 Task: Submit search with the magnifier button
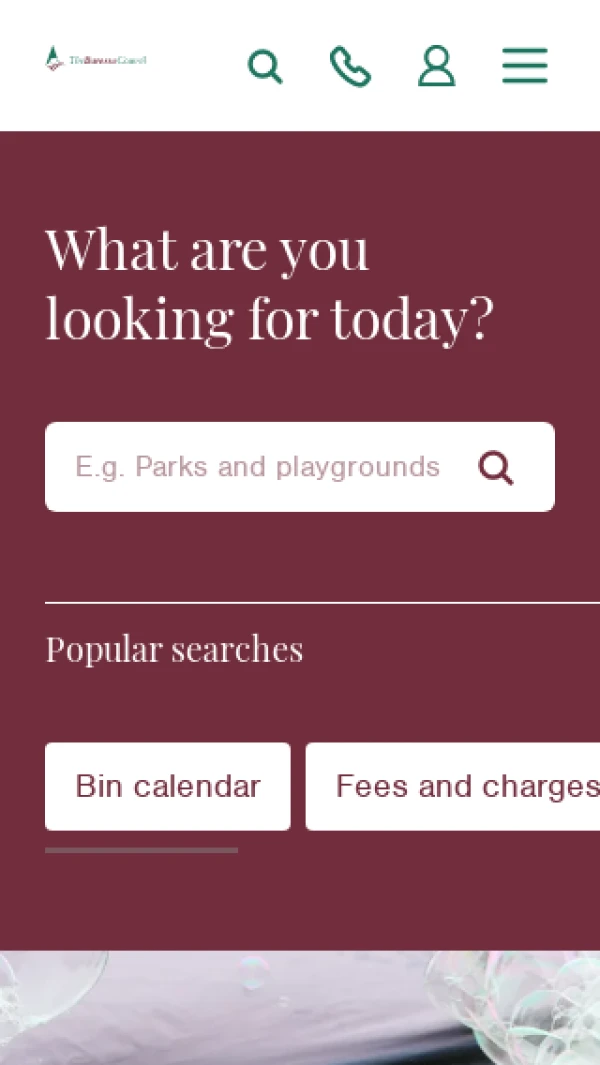(x=496, y=467)
